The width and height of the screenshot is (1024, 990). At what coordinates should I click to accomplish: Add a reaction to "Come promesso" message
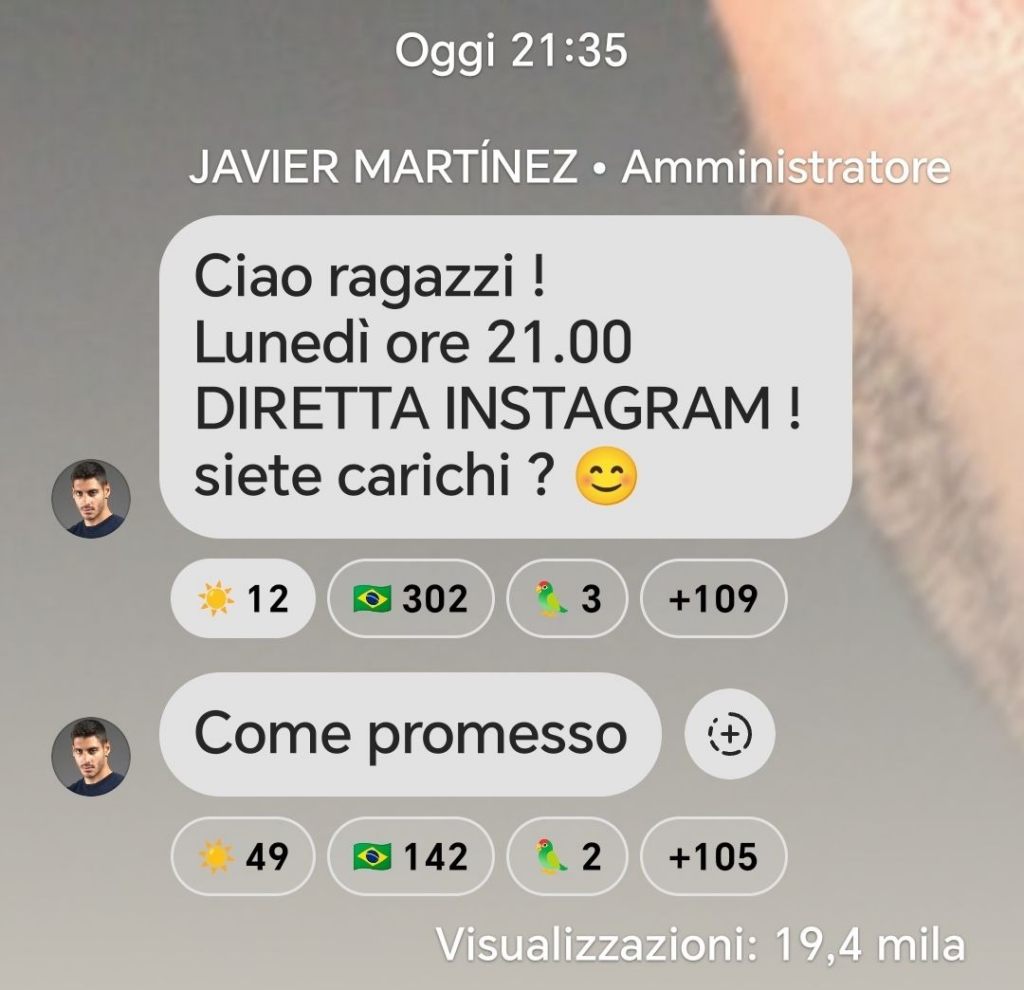[x=729, y=735]
